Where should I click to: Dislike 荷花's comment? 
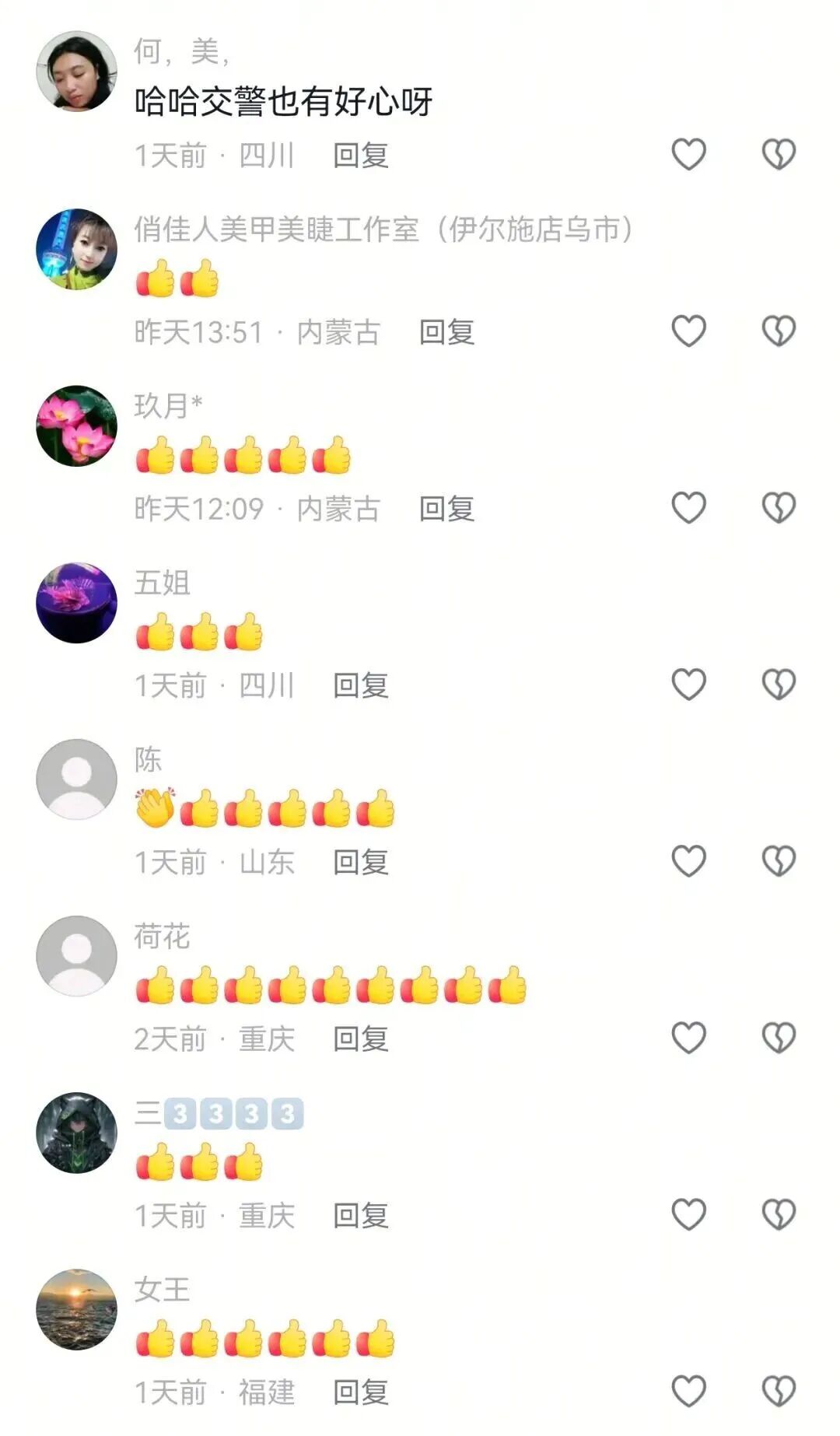tap(778, 1038)
